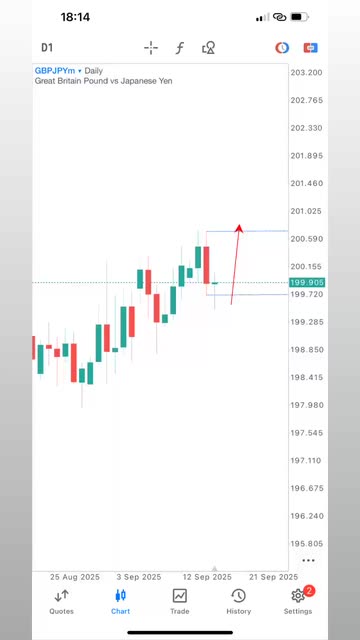
Task: Go to the Trade tab
Action: [180, 602]
